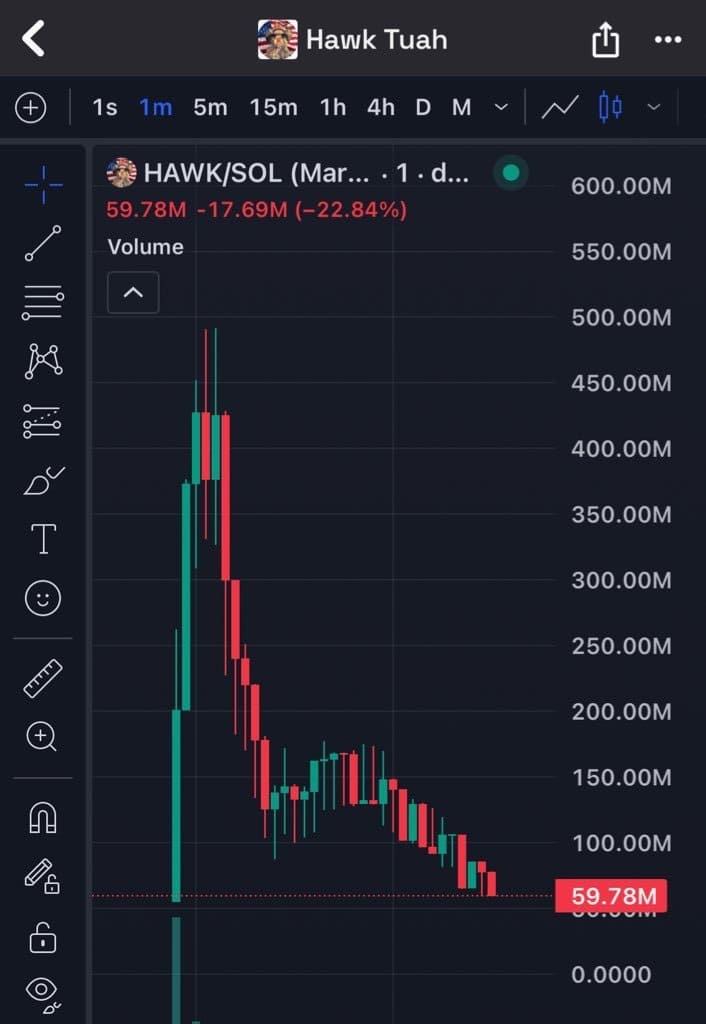
Task: Go back using the top-left arrow
Action: (x=34, y=39)
